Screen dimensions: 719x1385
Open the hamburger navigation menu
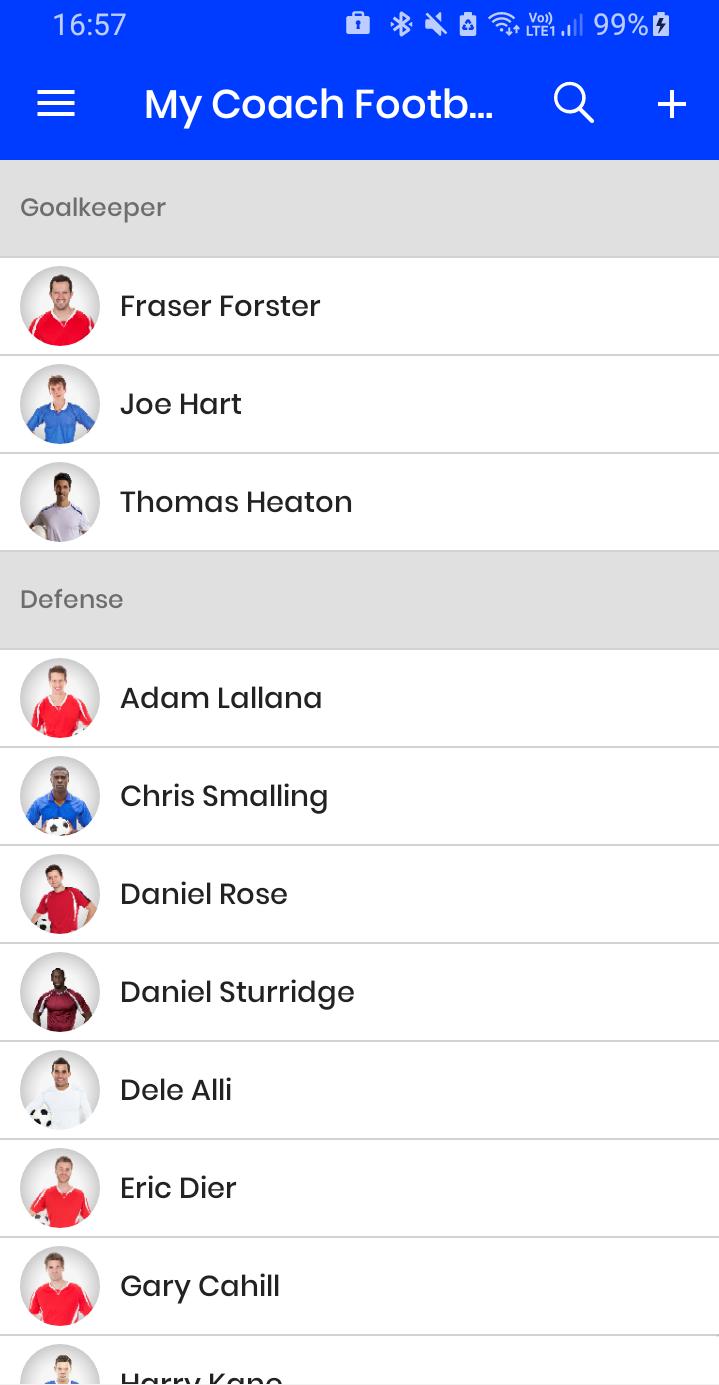(x=56, y=104)
